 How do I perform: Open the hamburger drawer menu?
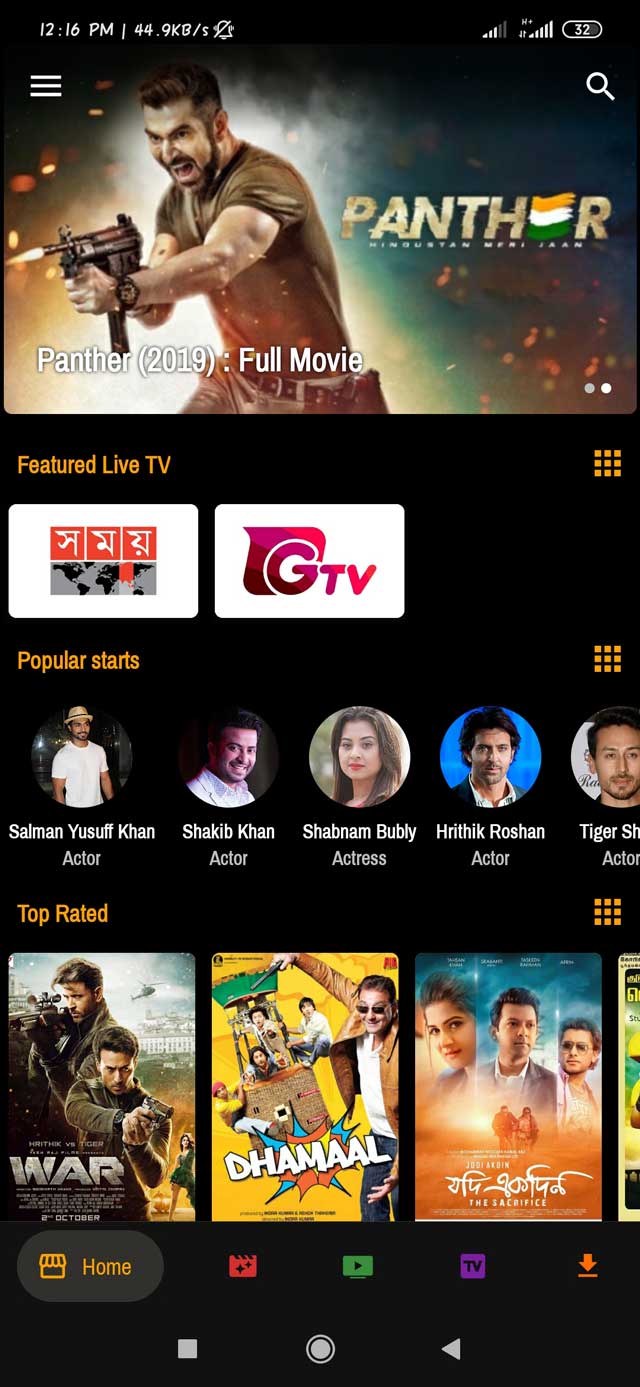click(46, 86)
